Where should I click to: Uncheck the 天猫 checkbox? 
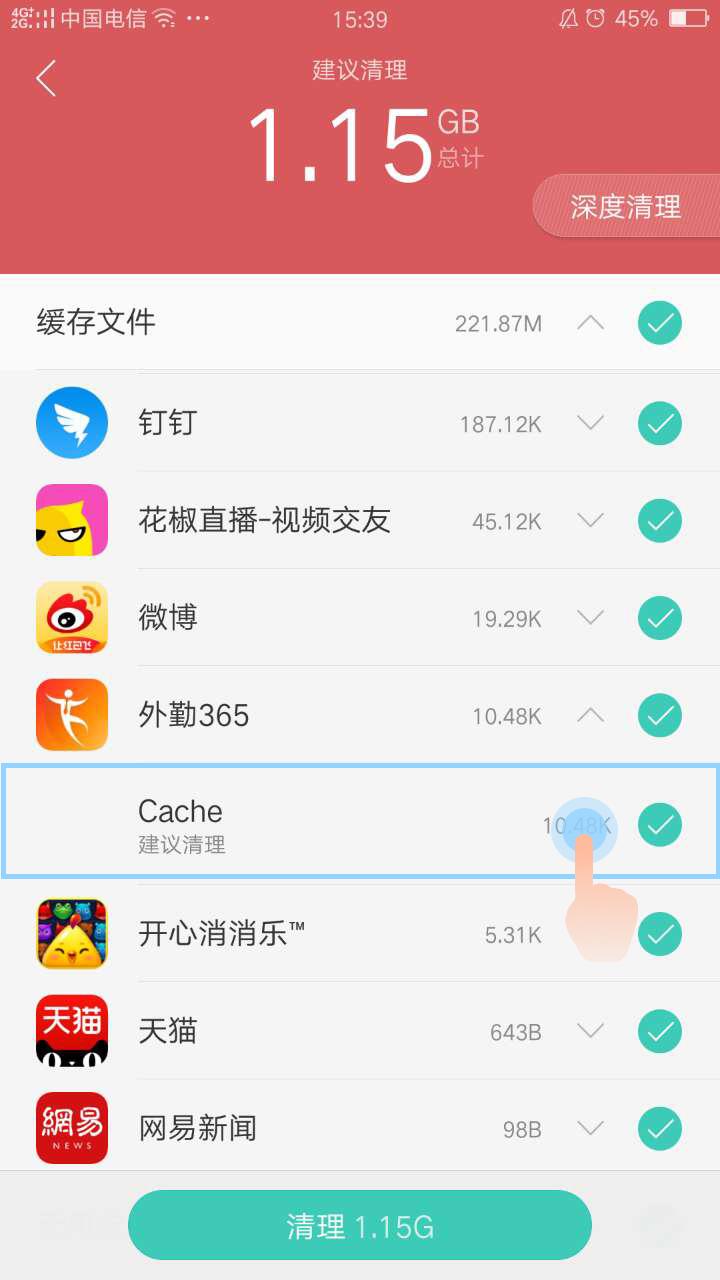click(660, 1031)
